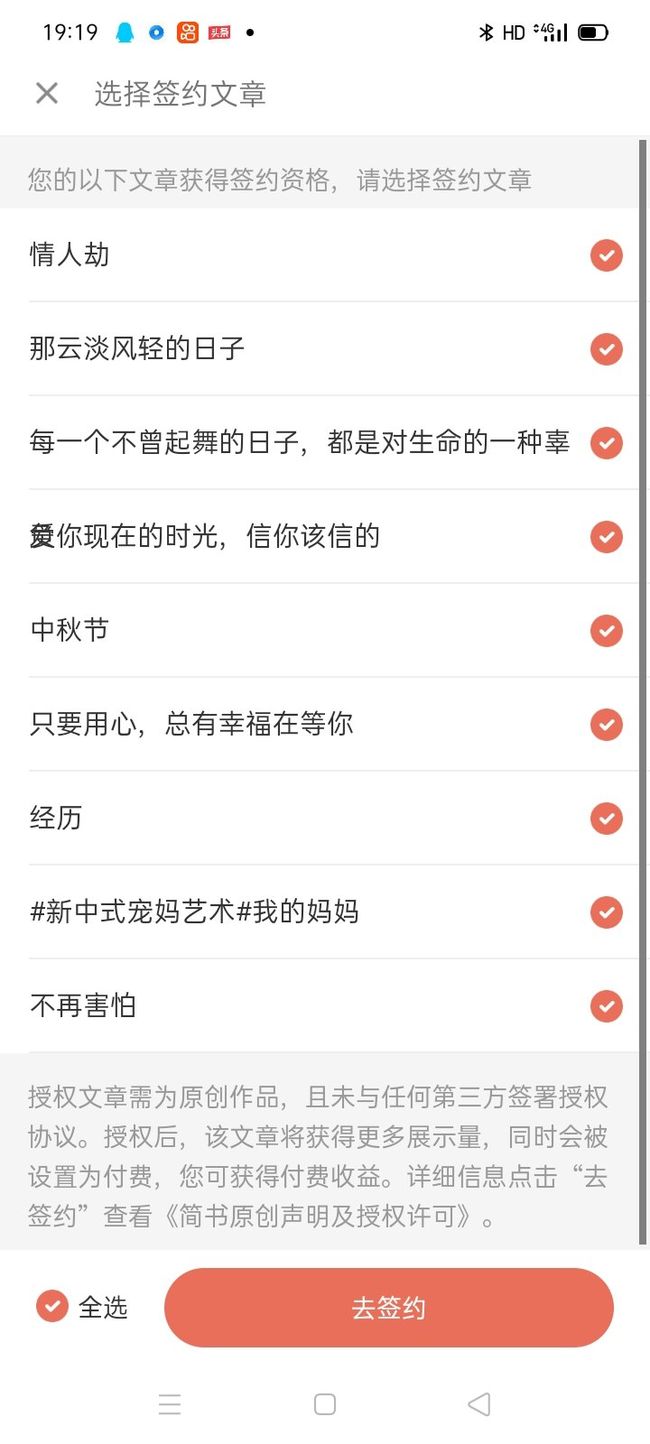
Task: Tap the 去签约 button
Action: (x=389, y=1308)
